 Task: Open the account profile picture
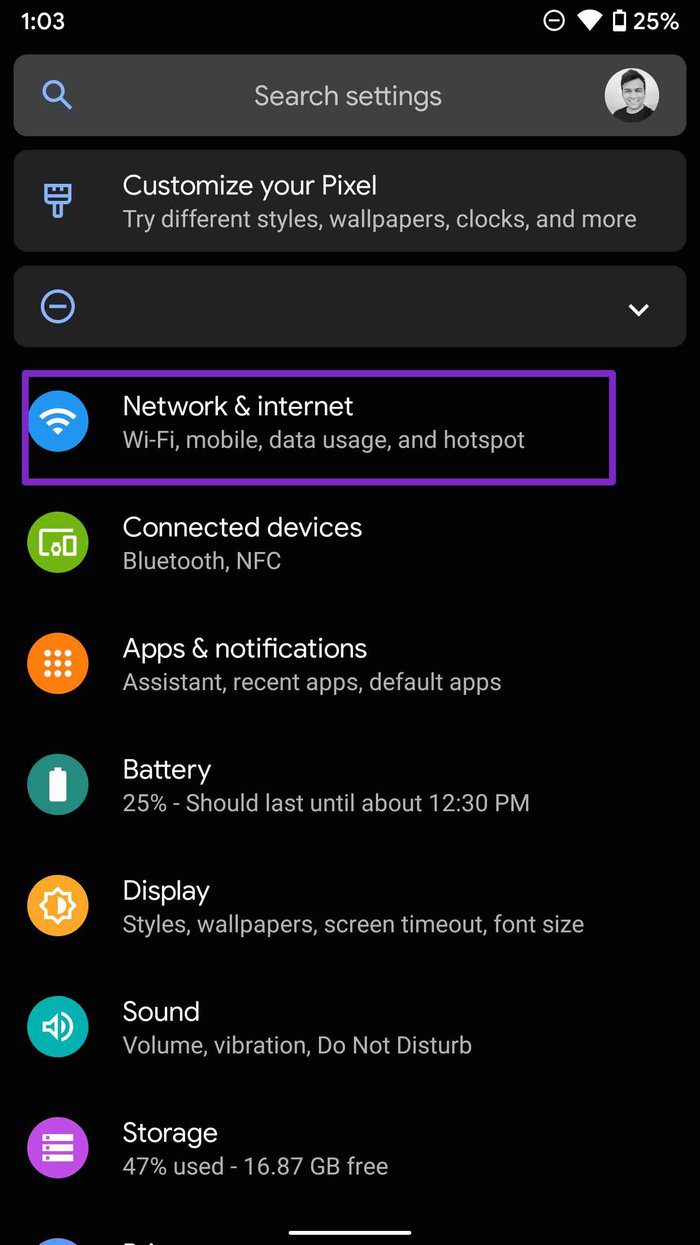coord(632,96)
